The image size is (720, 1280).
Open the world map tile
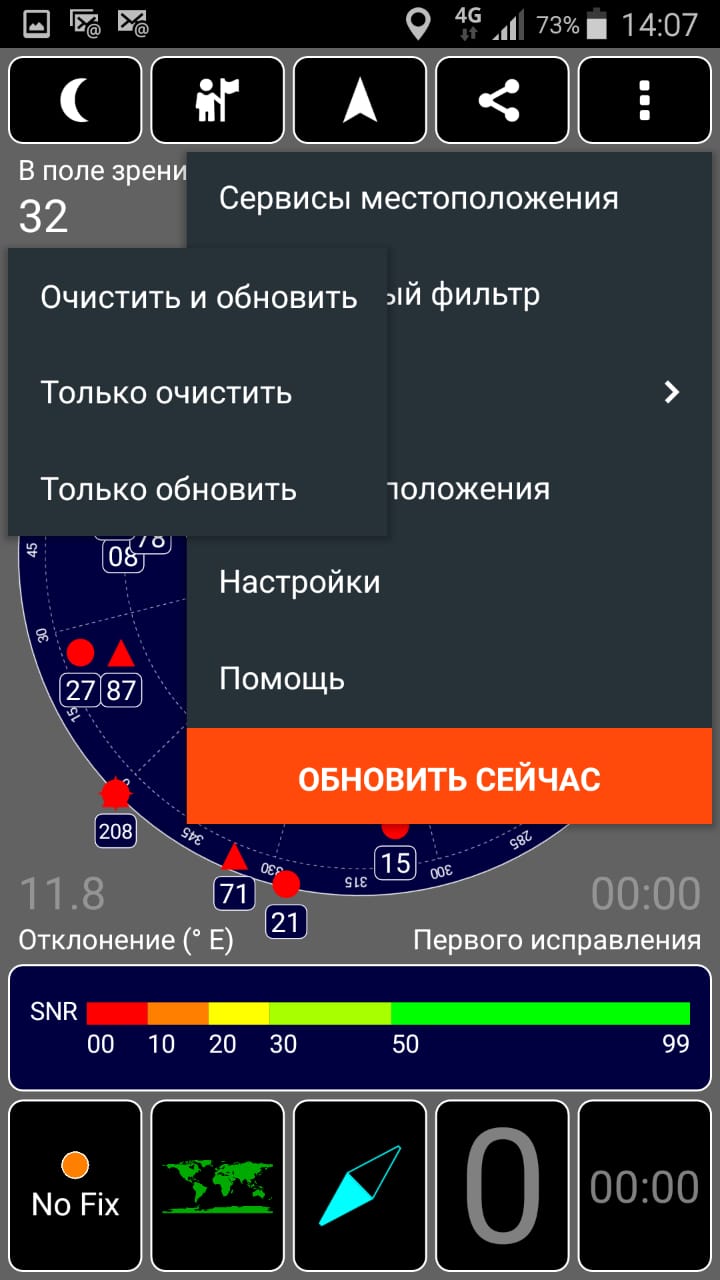pos(217,1186)
